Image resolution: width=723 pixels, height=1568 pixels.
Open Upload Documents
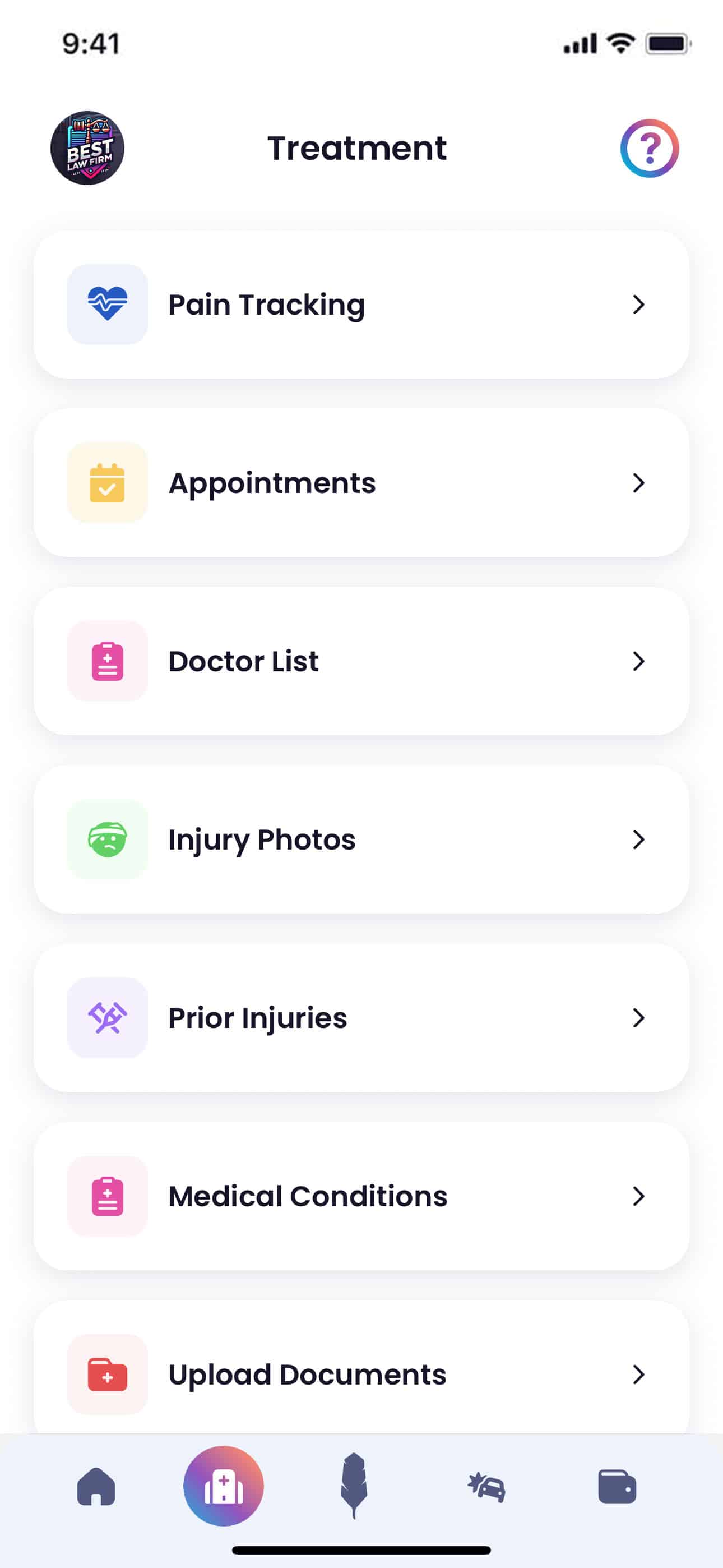coord(361,1374)
